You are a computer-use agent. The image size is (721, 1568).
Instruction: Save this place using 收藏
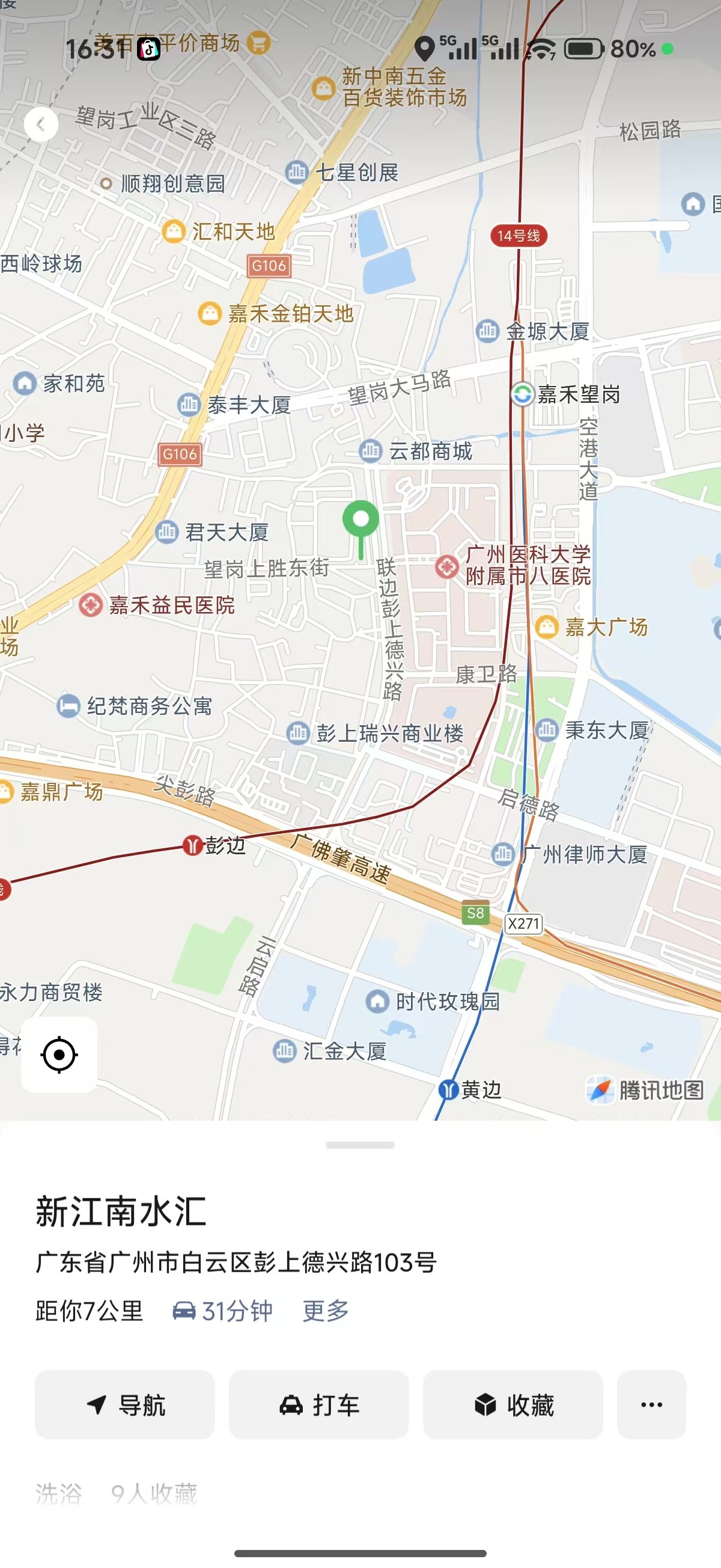513,1405
